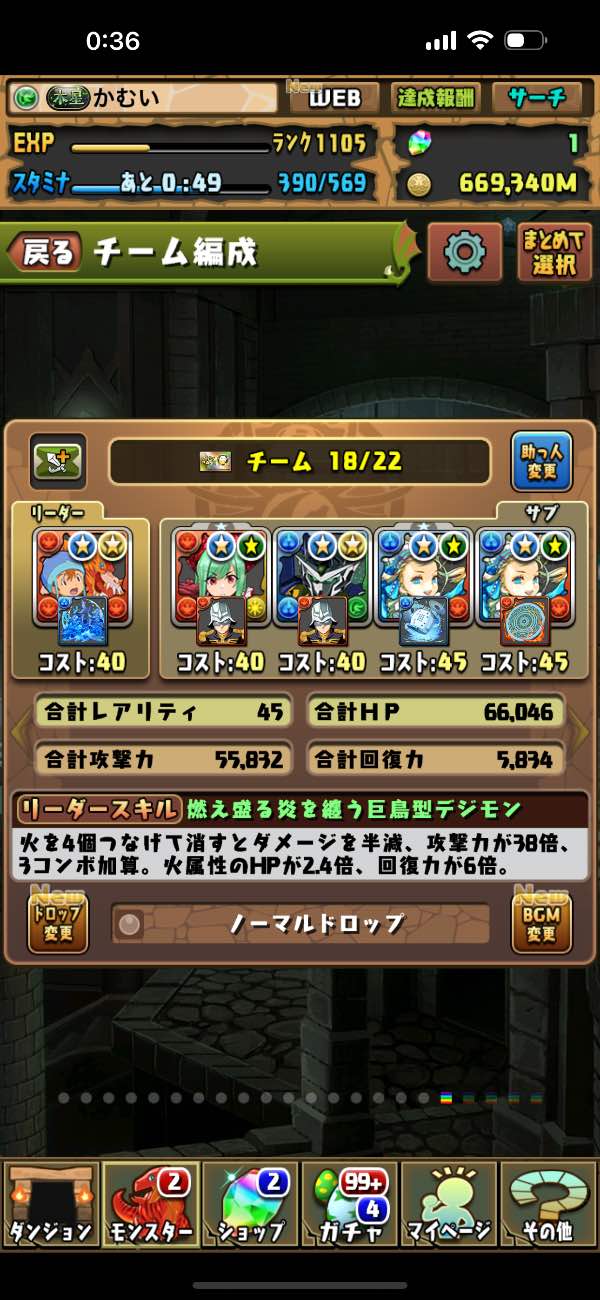Switch to the その他 tab

[548, 1205]
